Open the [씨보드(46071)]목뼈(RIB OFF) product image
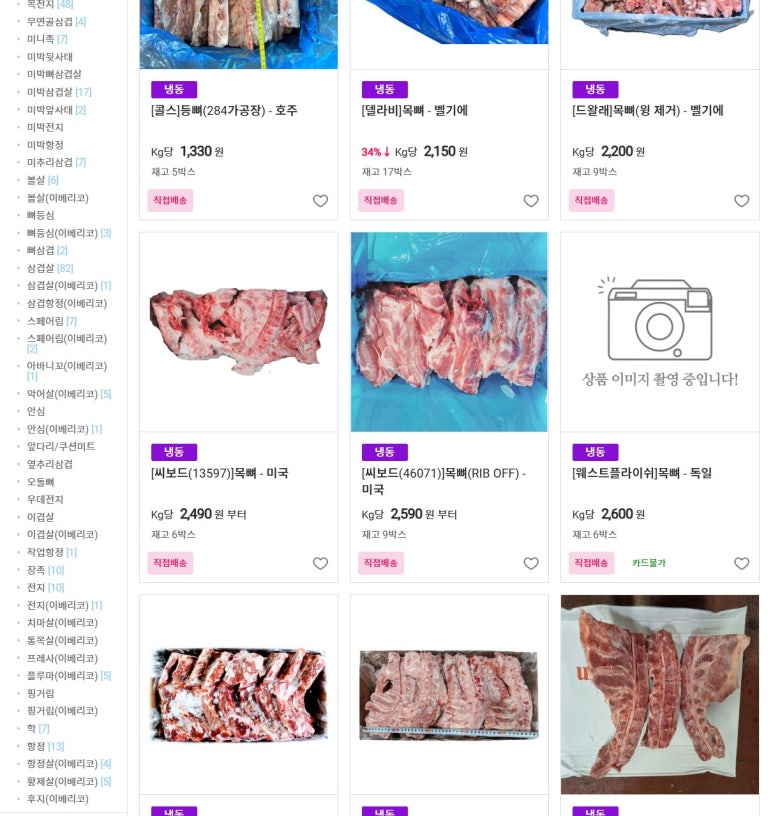Screen dimensions: 773x816 point(449,332)
